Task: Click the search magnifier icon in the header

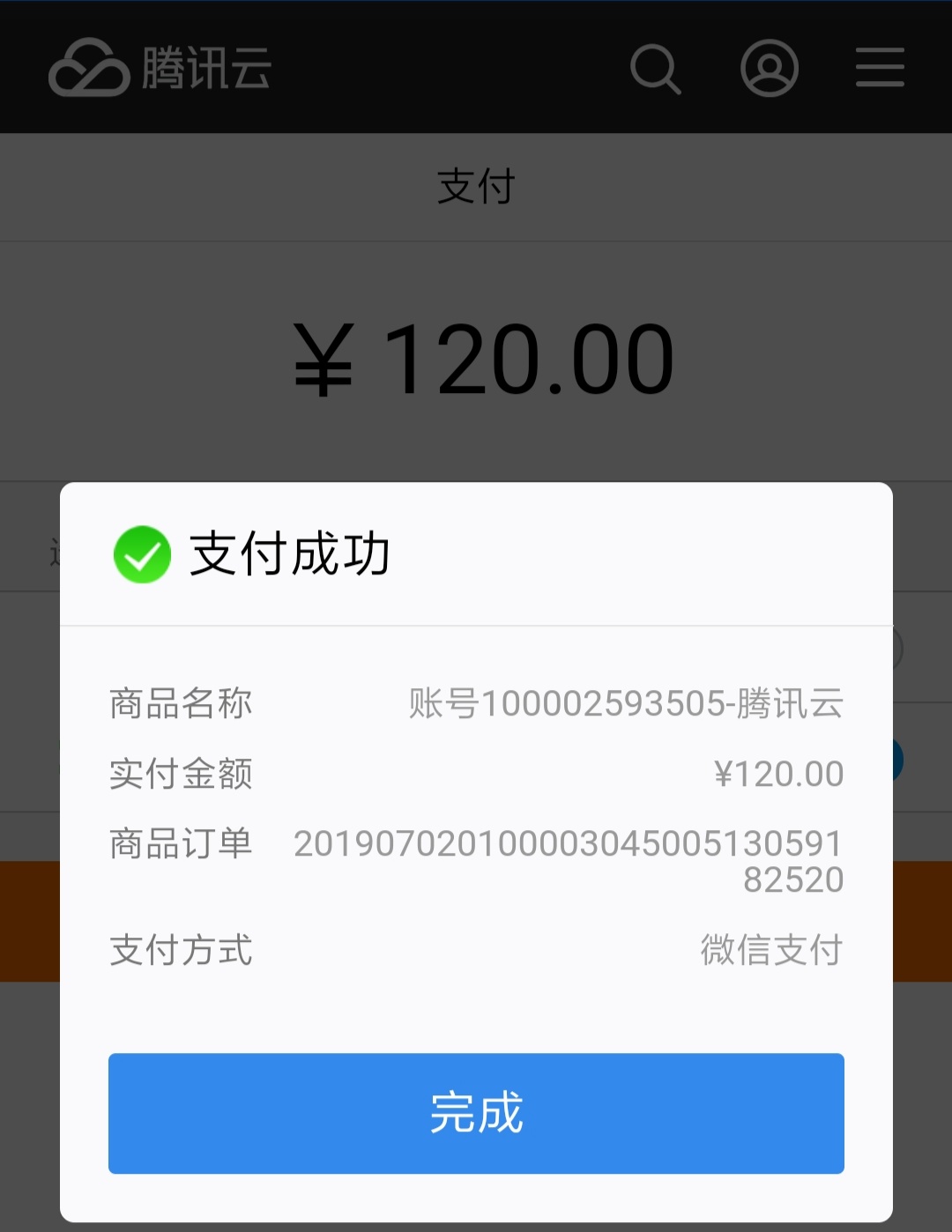Action: [655, 67]
